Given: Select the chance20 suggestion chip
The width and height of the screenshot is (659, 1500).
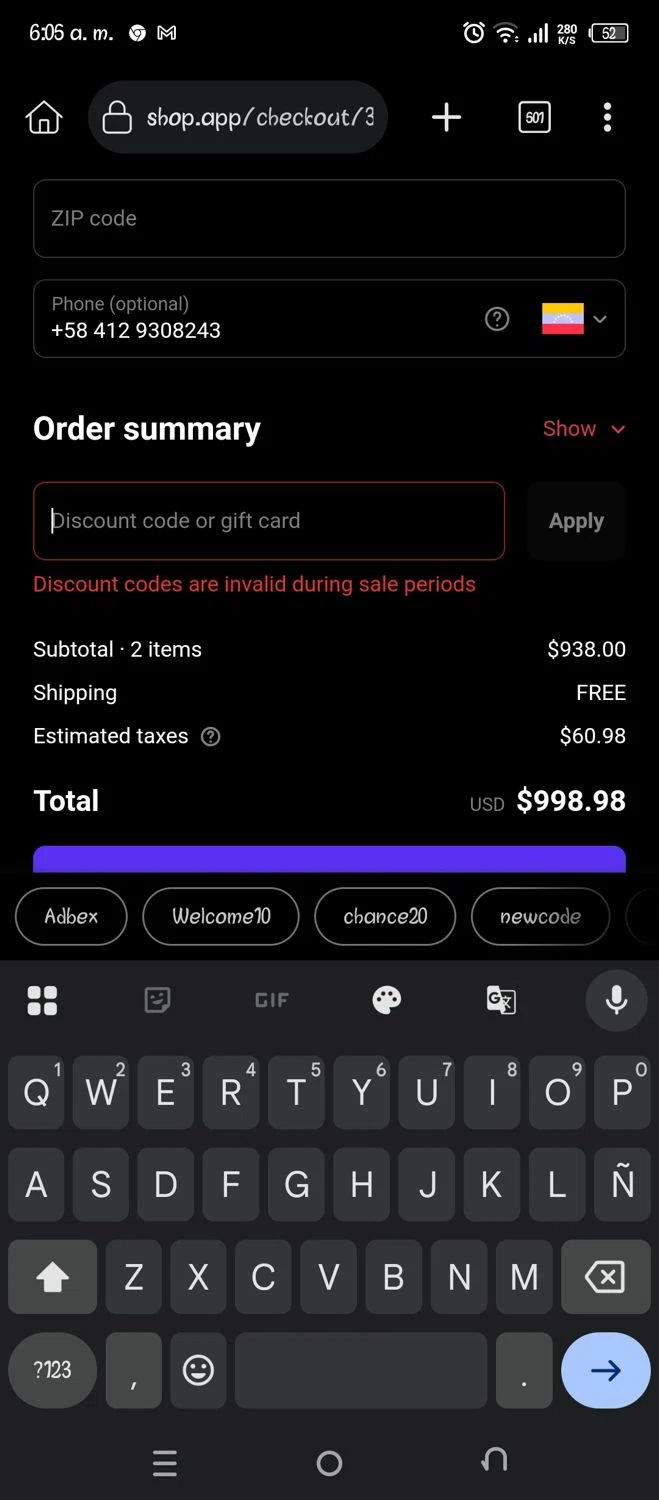Looking at the screenshot, I should (385, 916).
